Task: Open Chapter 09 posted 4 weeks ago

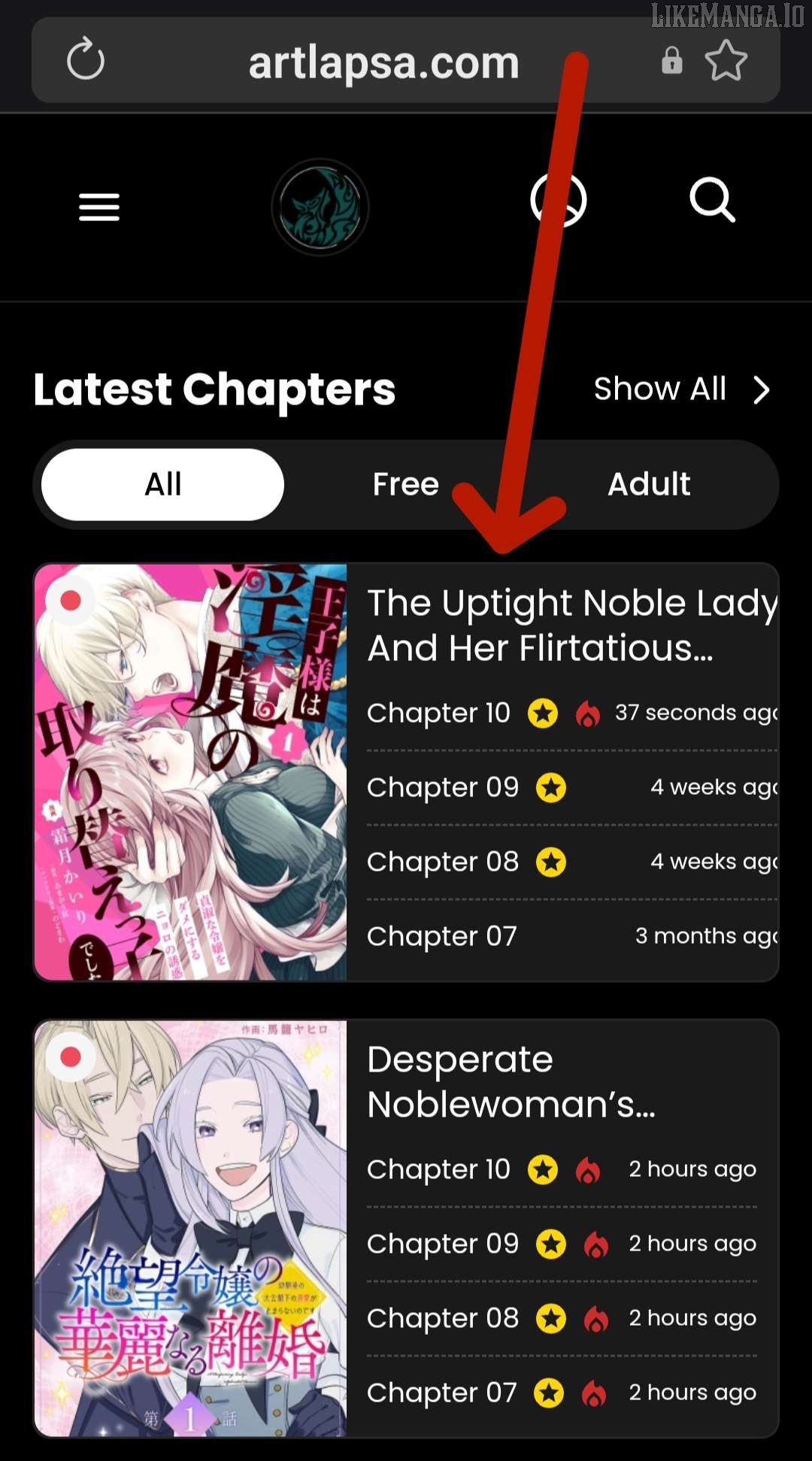Action: 442,787
